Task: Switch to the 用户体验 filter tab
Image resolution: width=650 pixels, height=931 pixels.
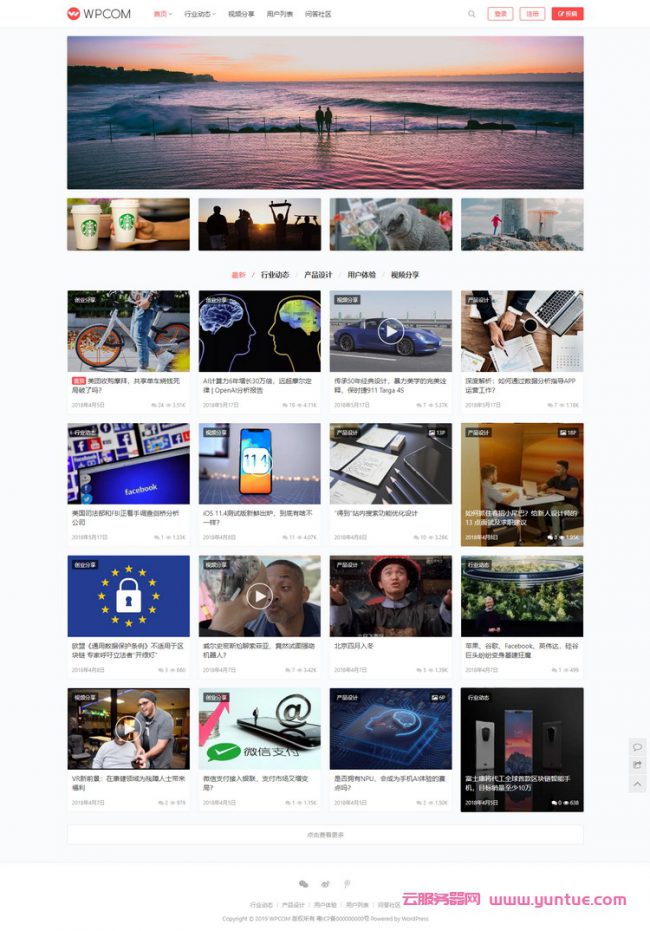Action: 361,274
